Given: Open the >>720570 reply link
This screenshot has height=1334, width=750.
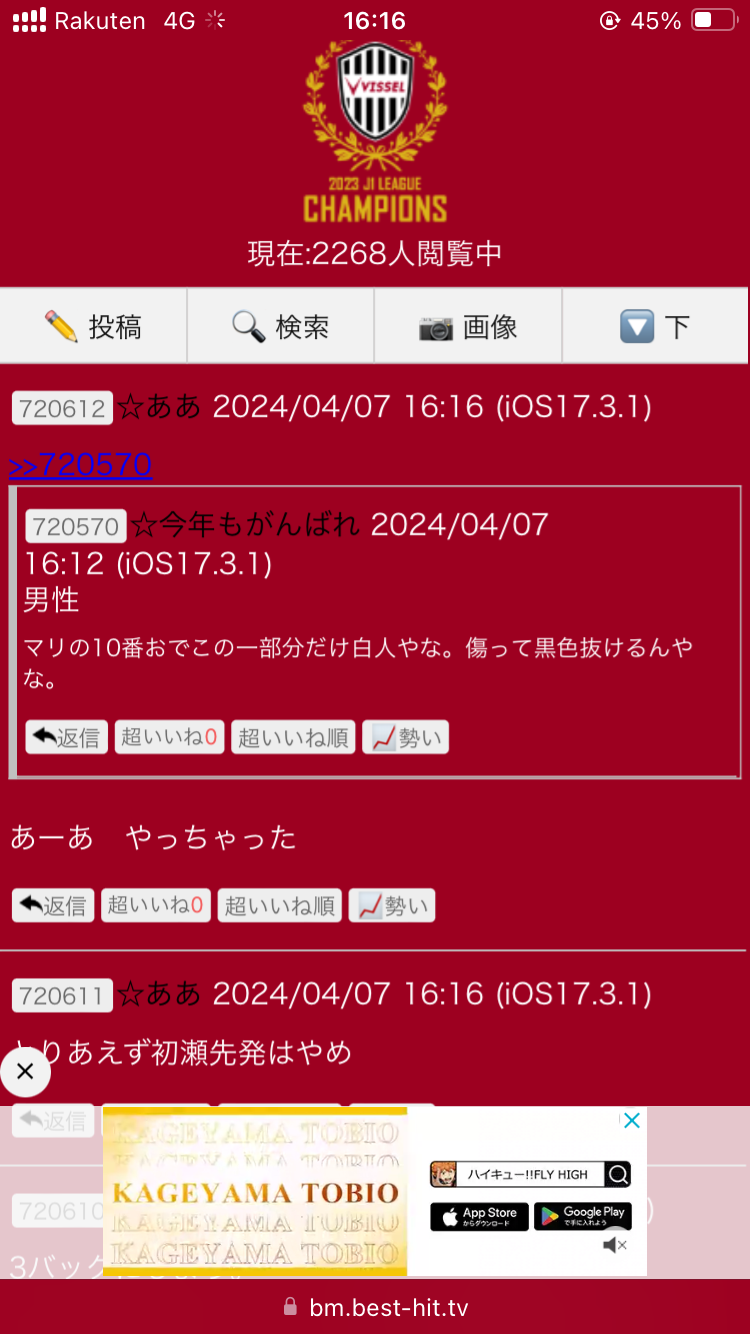Looking at the screenshot, I should click(x=81, y=465).
